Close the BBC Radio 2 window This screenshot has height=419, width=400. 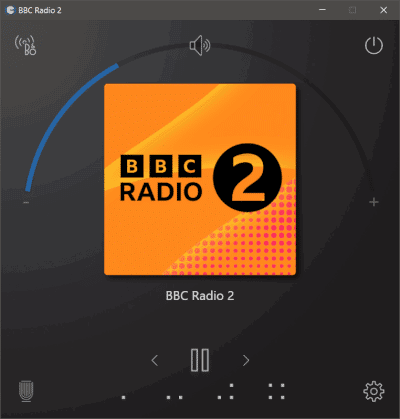[x=384, y=10]
